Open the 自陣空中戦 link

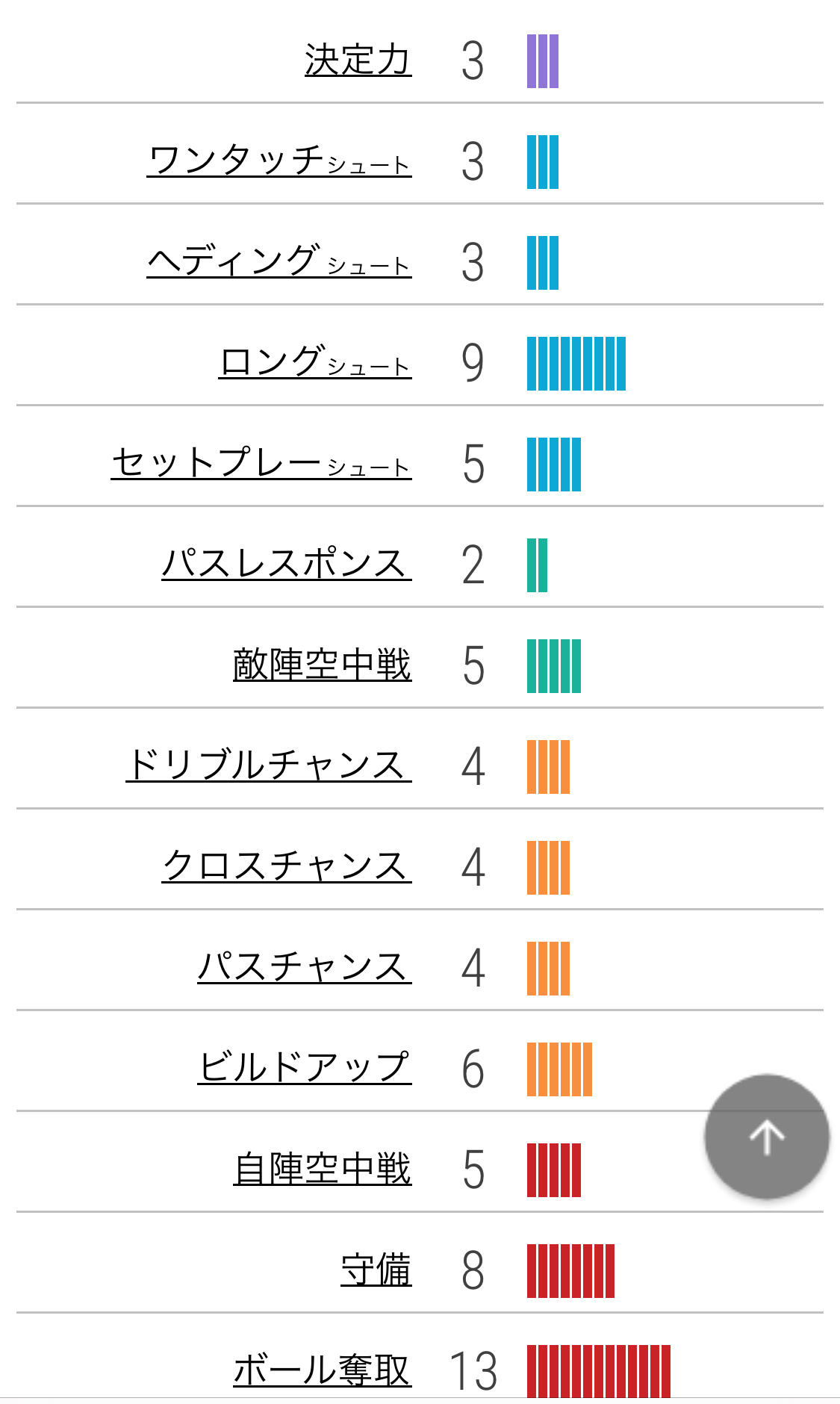pos(323,1170)
